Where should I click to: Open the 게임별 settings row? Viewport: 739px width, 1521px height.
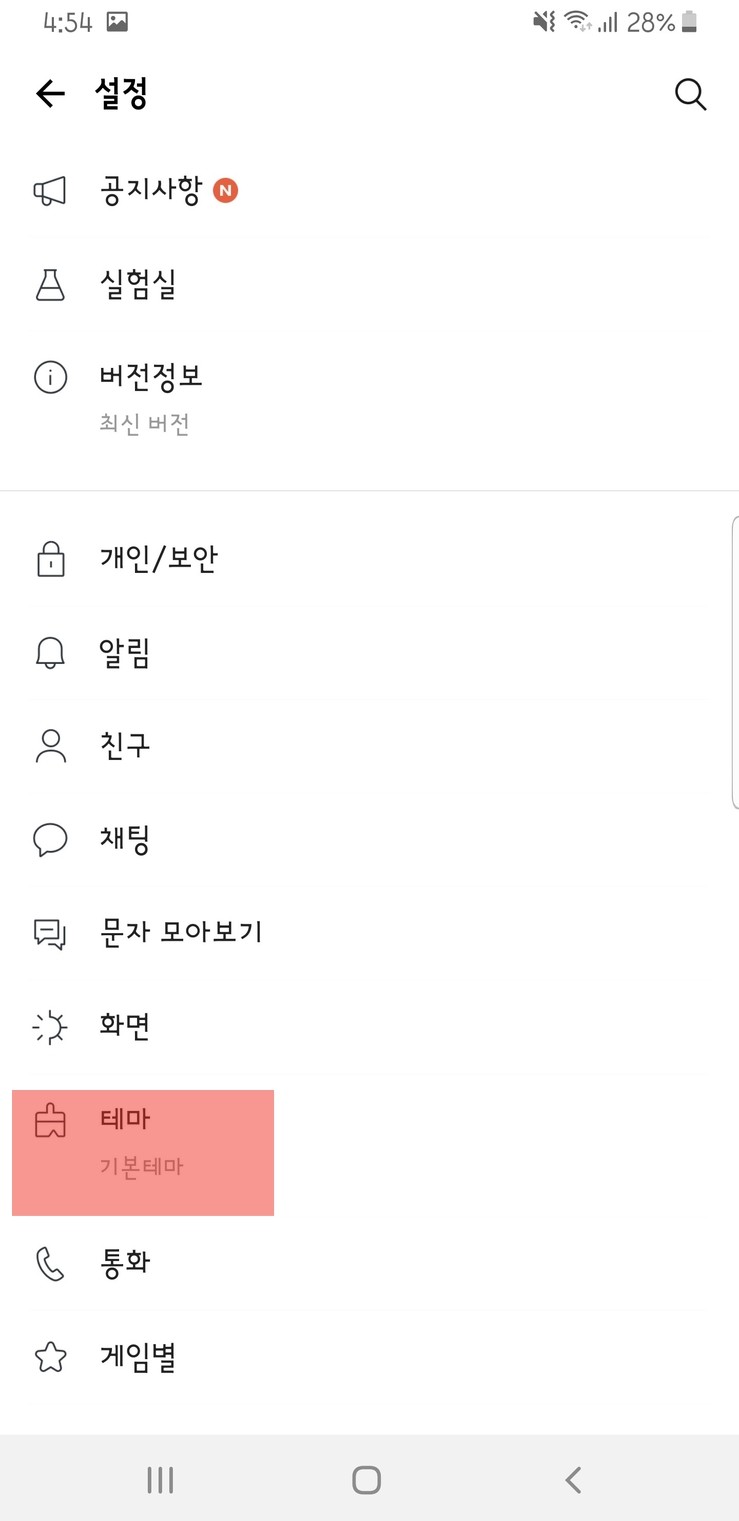tap(138, 1357)
